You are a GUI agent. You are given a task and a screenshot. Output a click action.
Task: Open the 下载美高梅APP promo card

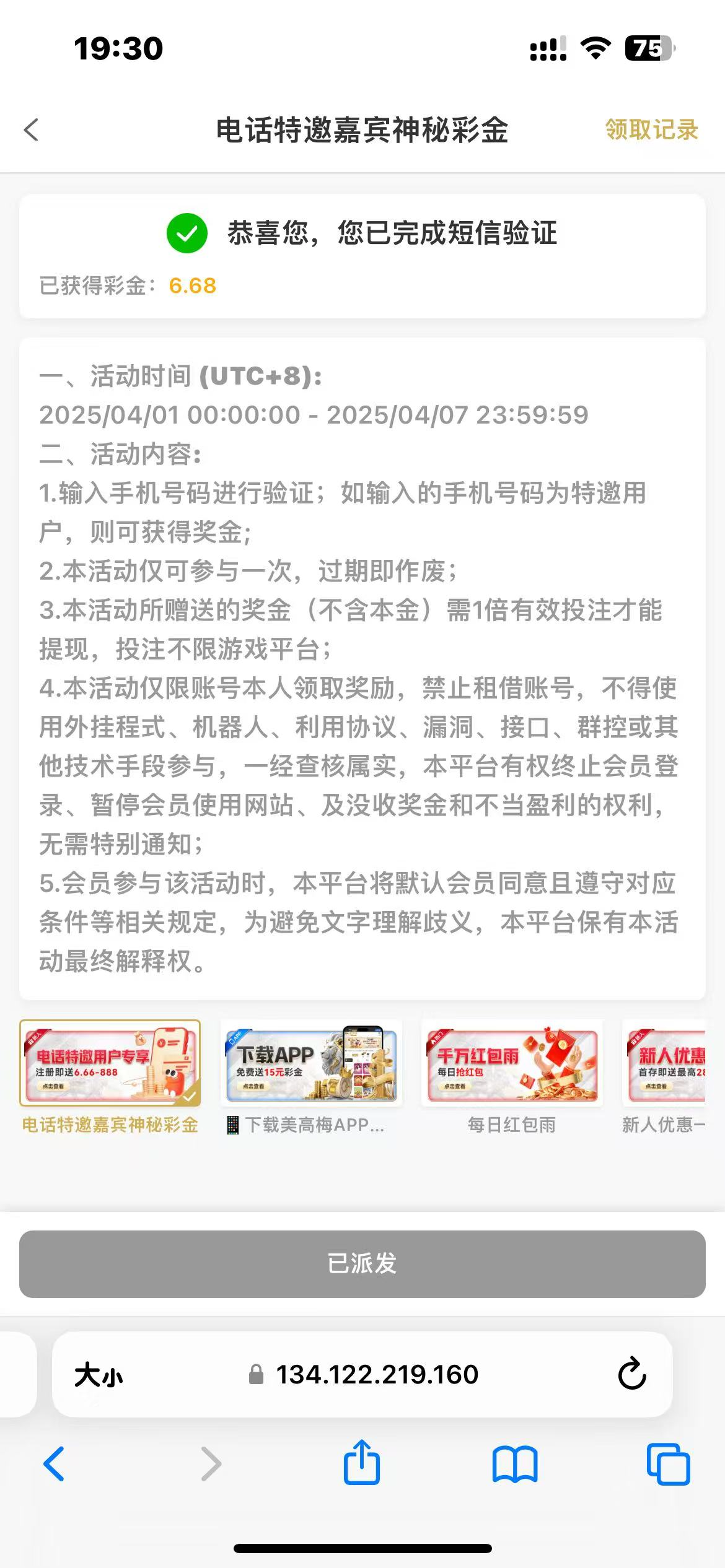coord(311,1063)
